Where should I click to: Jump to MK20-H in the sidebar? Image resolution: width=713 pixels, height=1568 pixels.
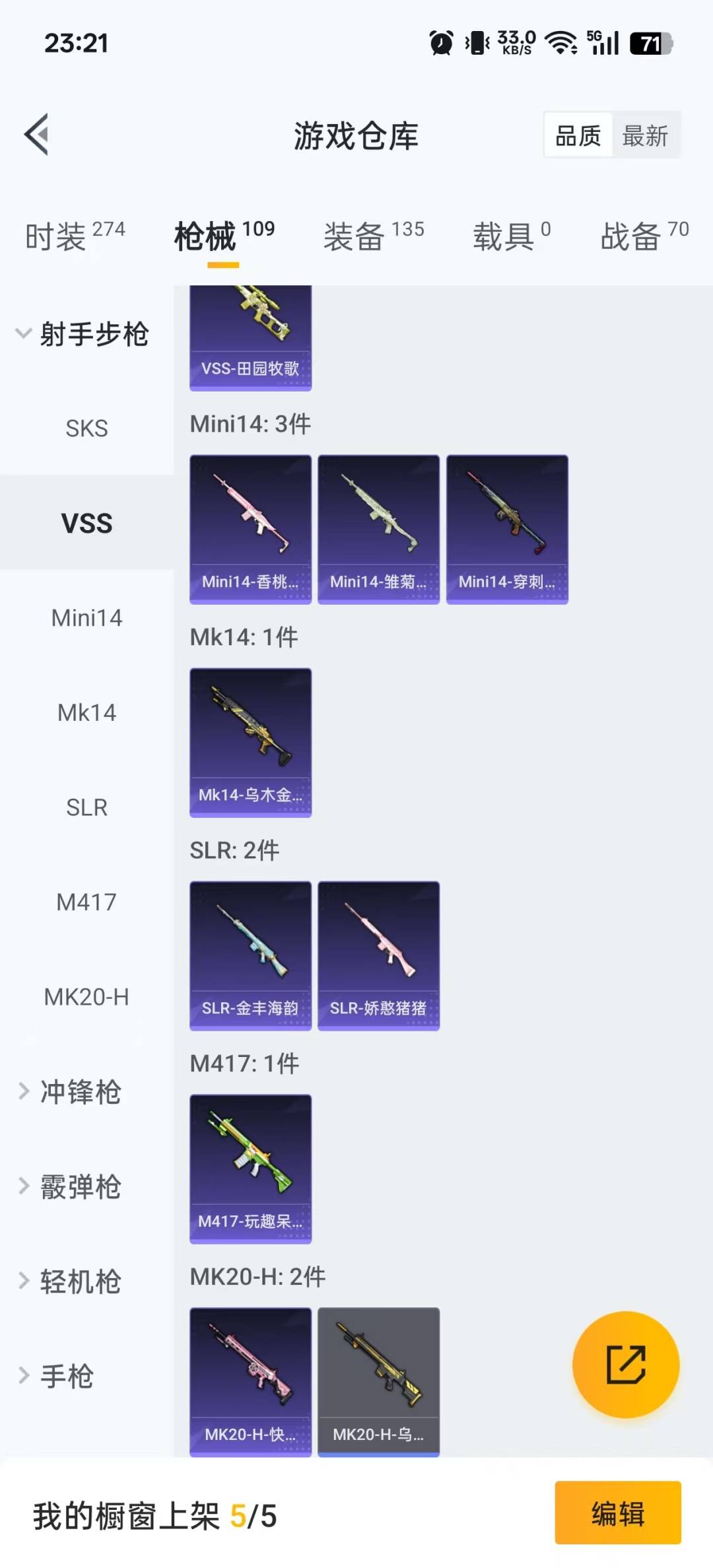point(86,997)
